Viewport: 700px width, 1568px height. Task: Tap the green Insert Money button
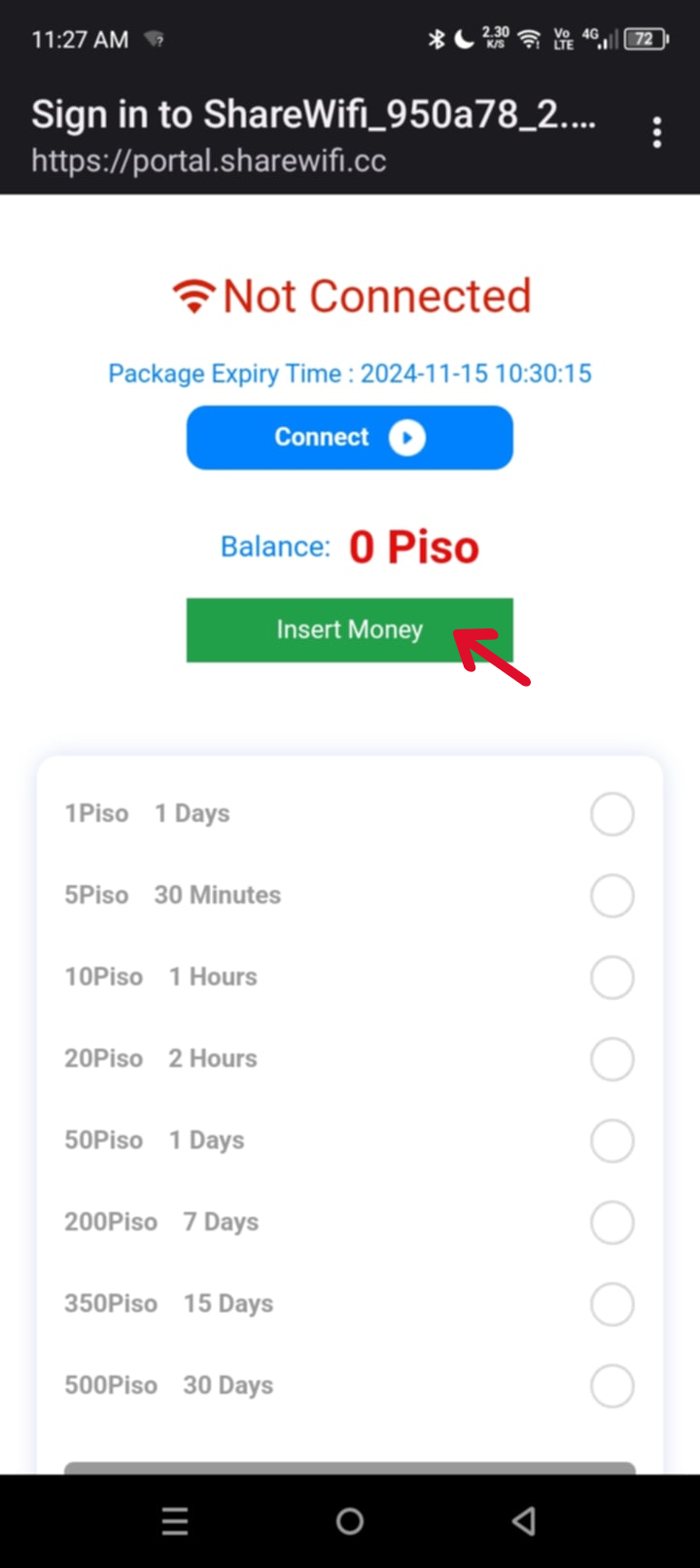point(350,629)
